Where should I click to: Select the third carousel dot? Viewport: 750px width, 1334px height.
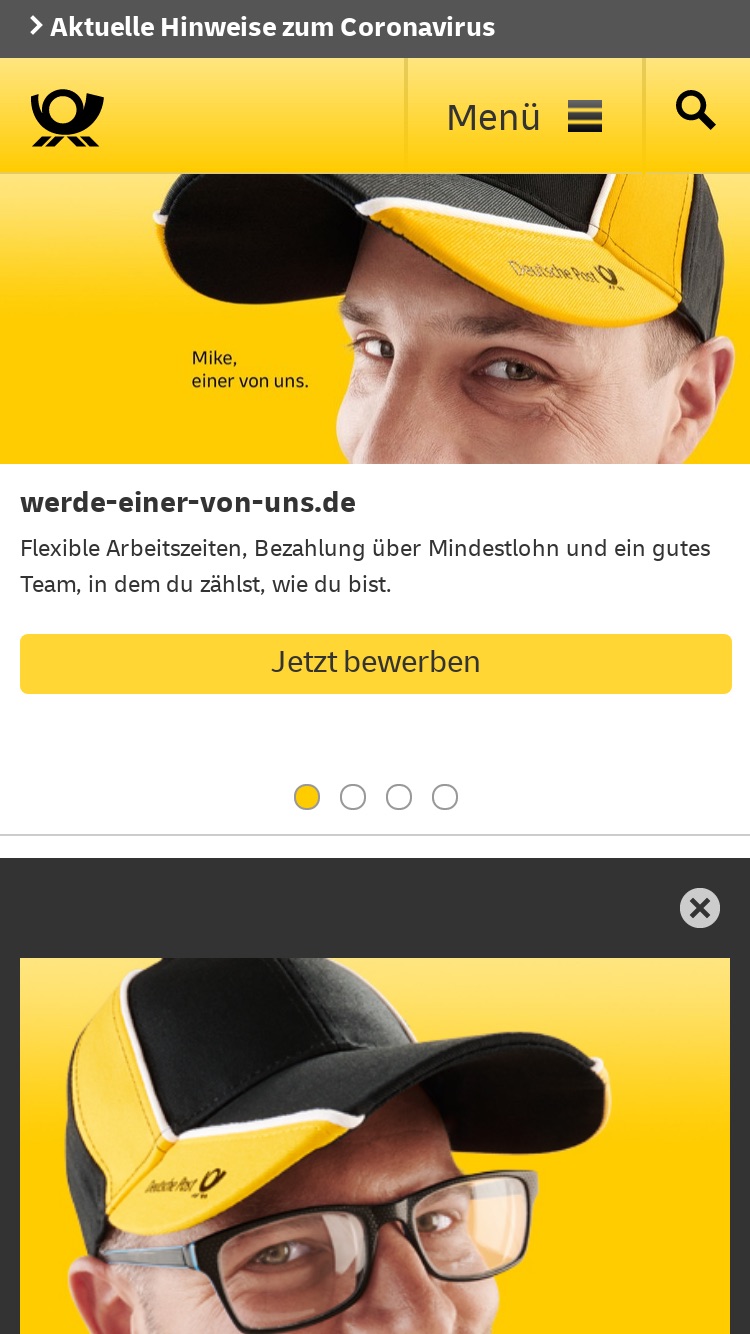coord(399,797)
